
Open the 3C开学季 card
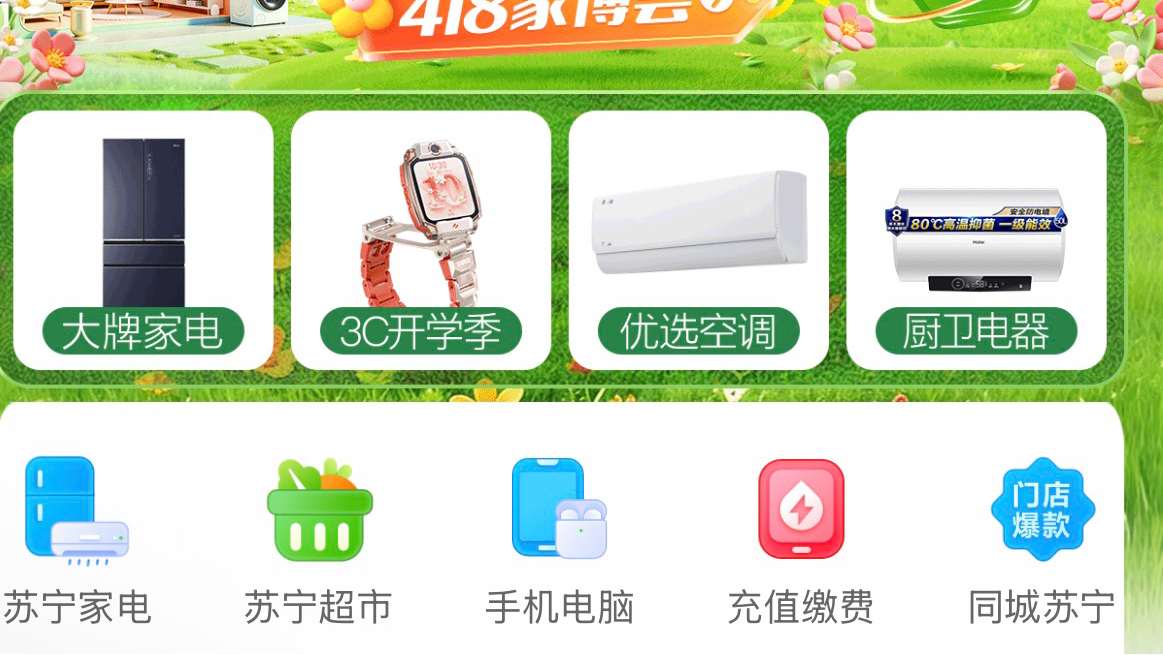pos(421,240)
